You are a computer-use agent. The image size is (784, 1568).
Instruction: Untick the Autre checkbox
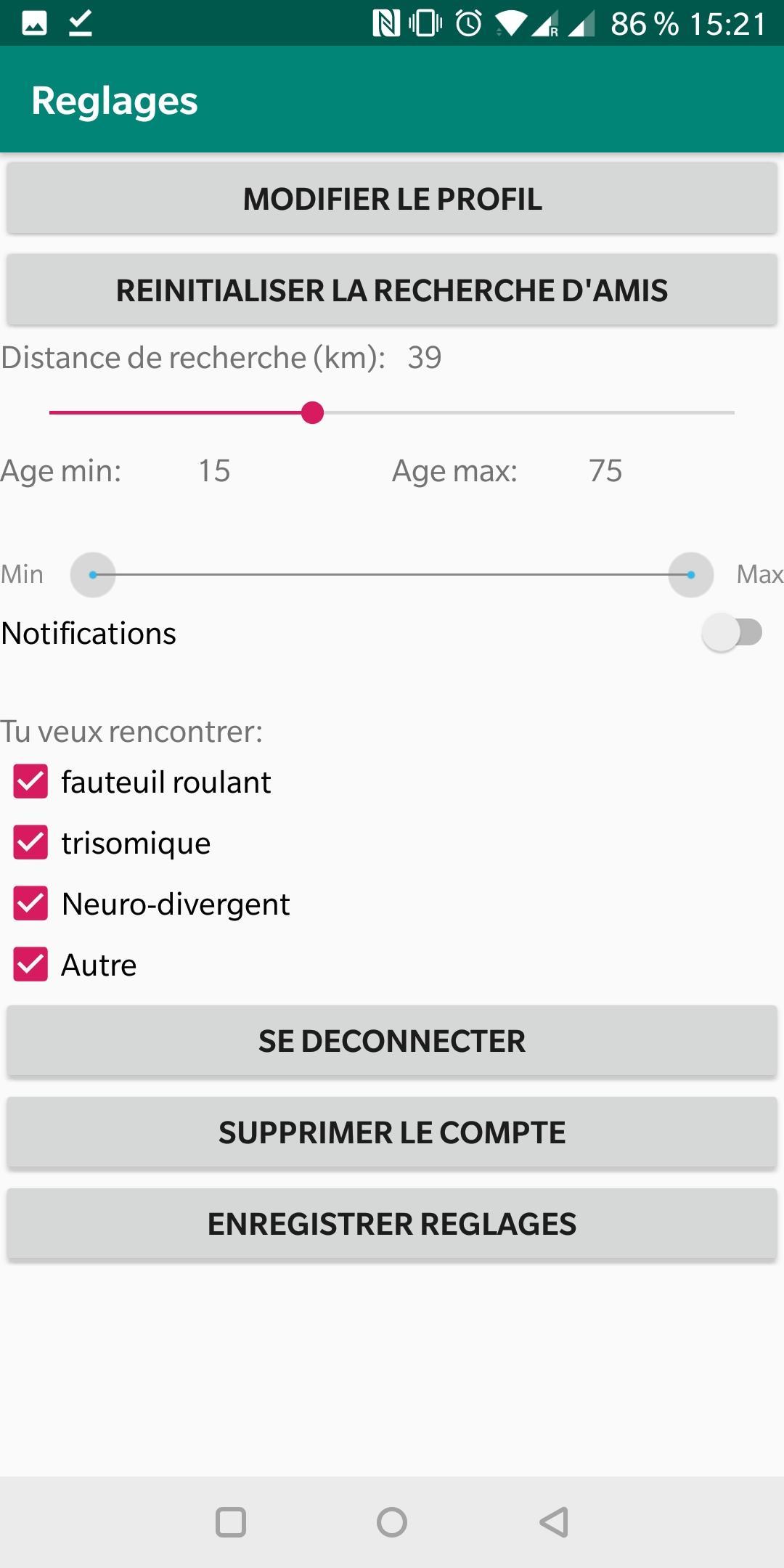click(30, 965)
